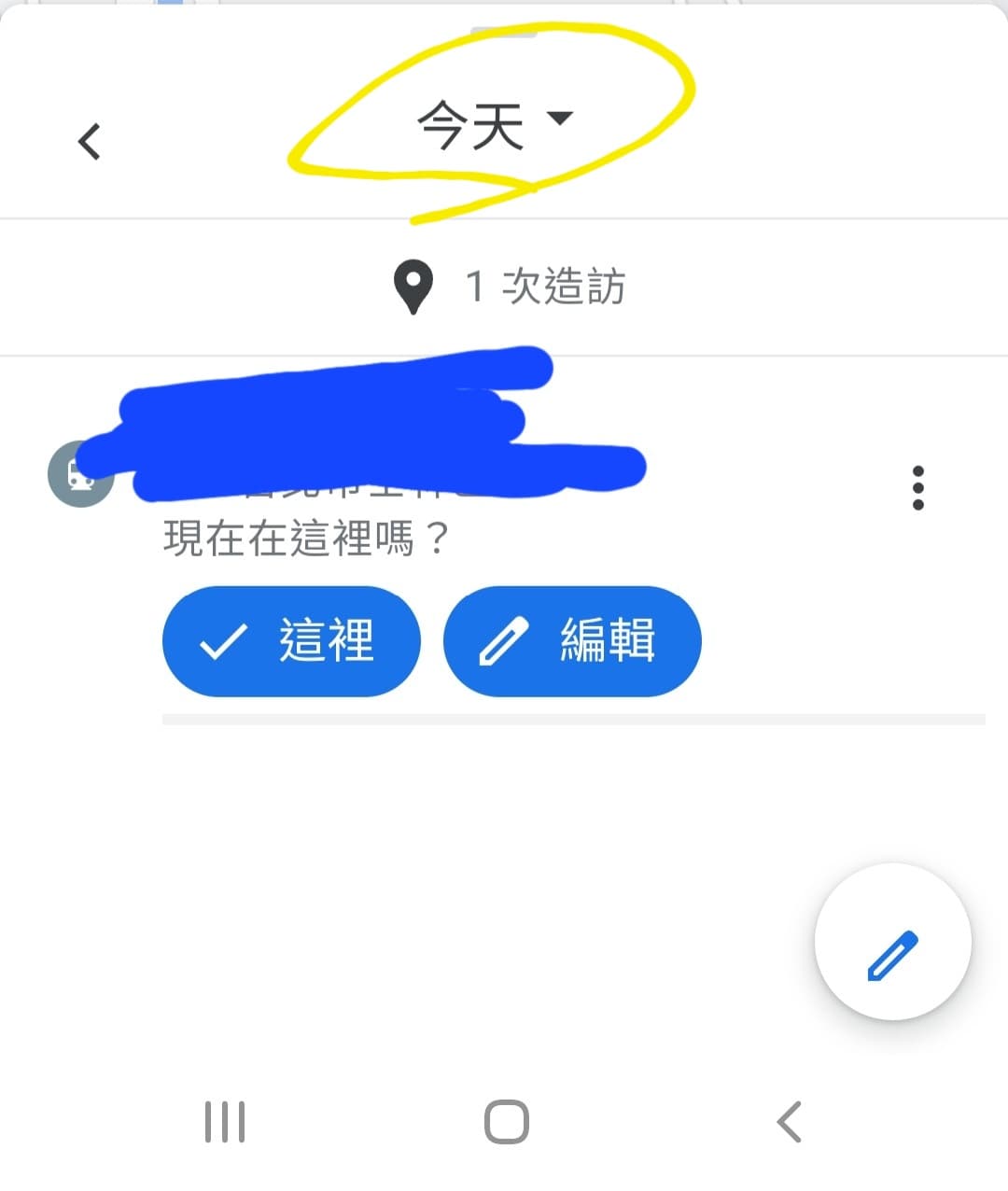
Task: Select the transit stop icon on the visit entry
Action: tap(80, 474)
